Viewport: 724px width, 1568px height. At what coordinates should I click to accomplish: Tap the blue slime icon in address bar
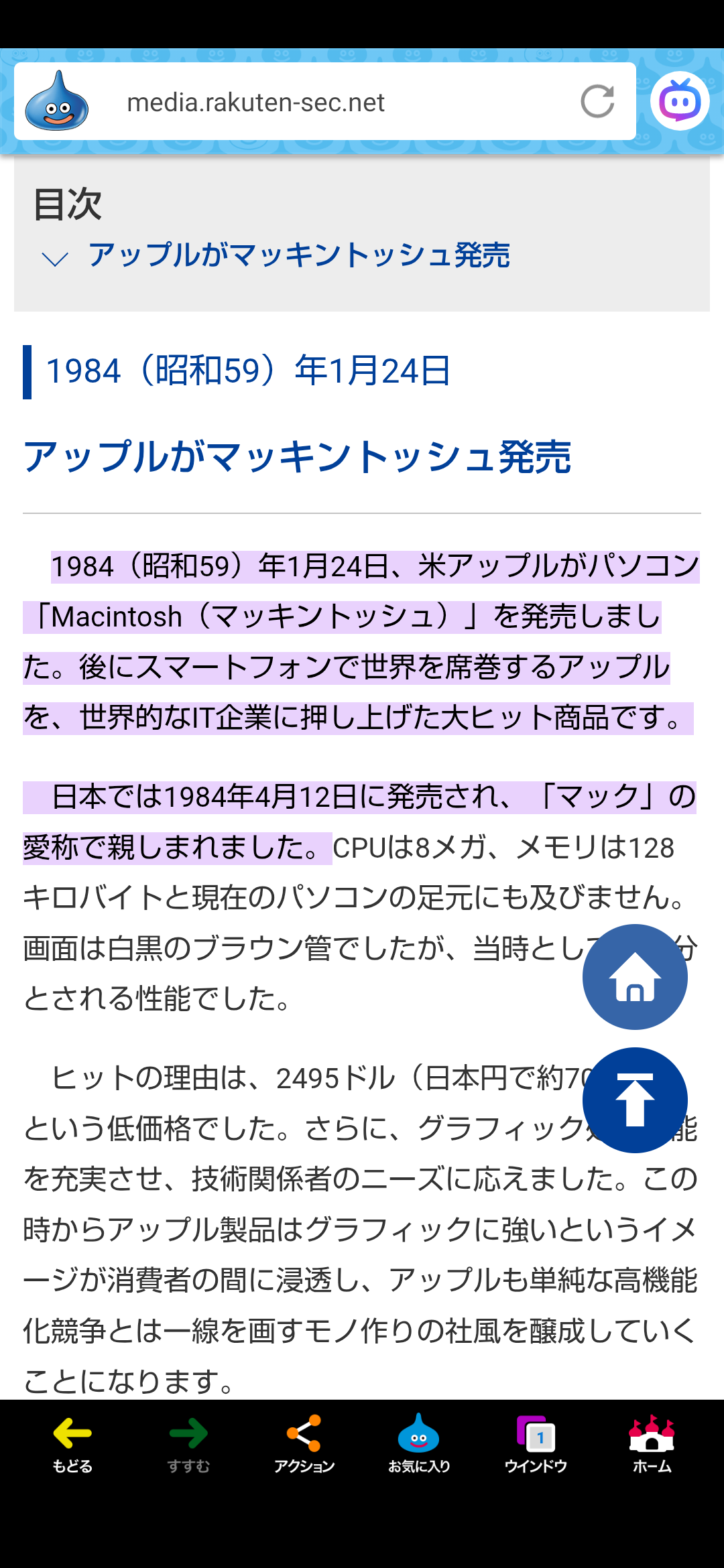57,102
